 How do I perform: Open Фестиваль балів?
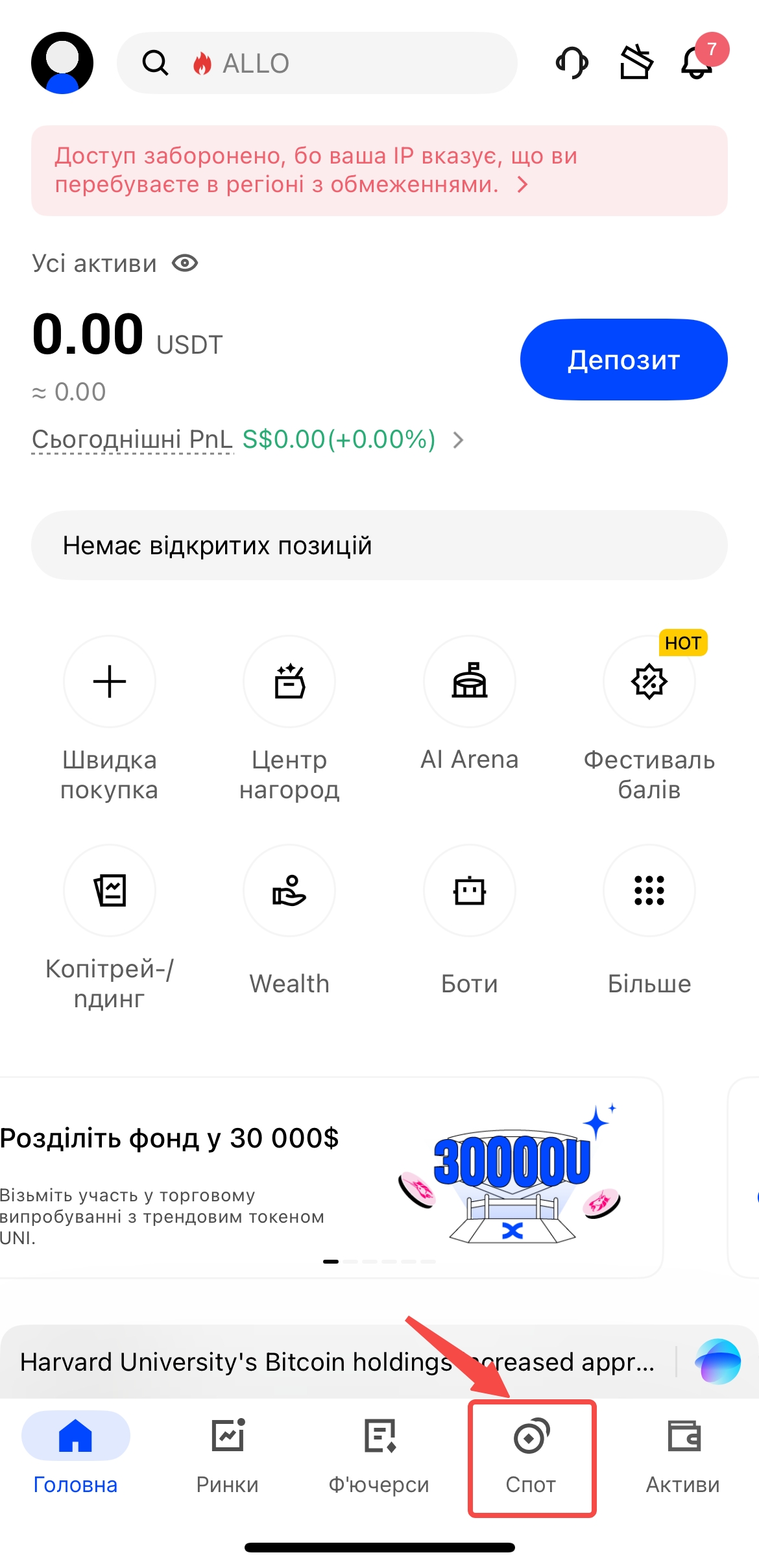(x=649, y=682)
